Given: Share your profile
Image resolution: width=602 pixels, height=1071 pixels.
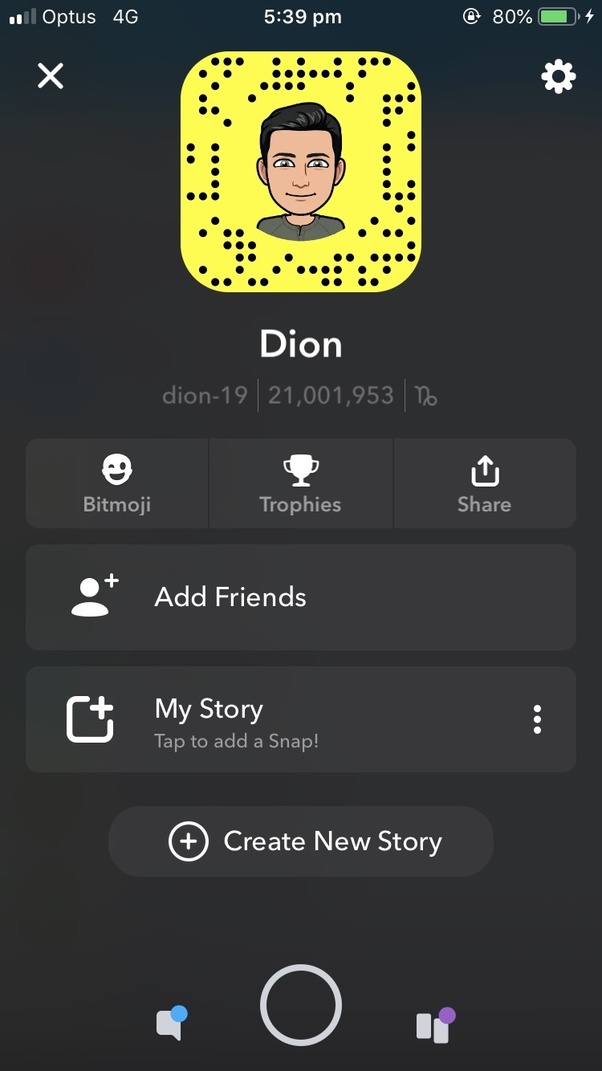Looking at the screenshot, I should click(484, 484).
